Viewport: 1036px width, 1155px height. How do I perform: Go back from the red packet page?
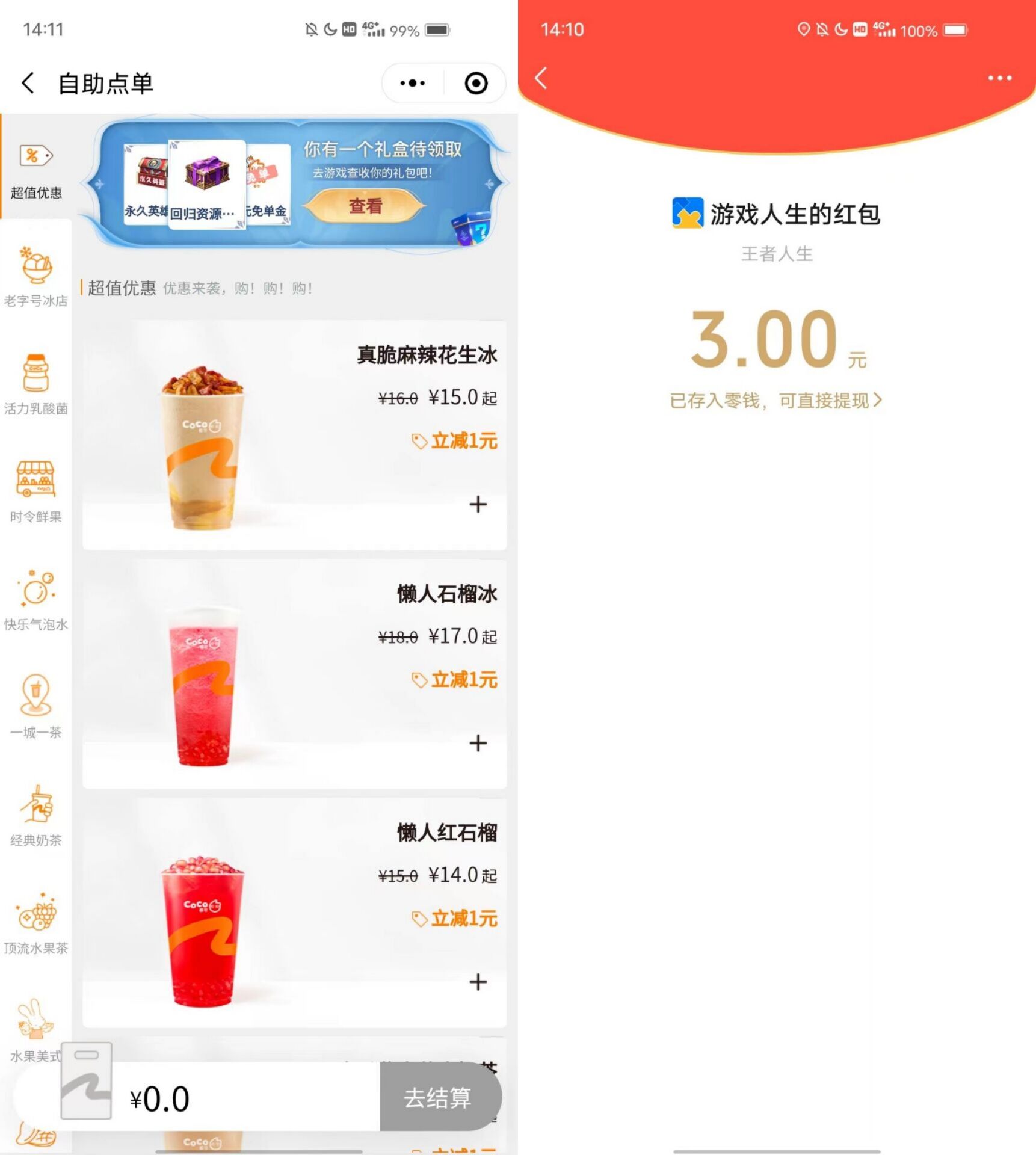coord(541,78)
